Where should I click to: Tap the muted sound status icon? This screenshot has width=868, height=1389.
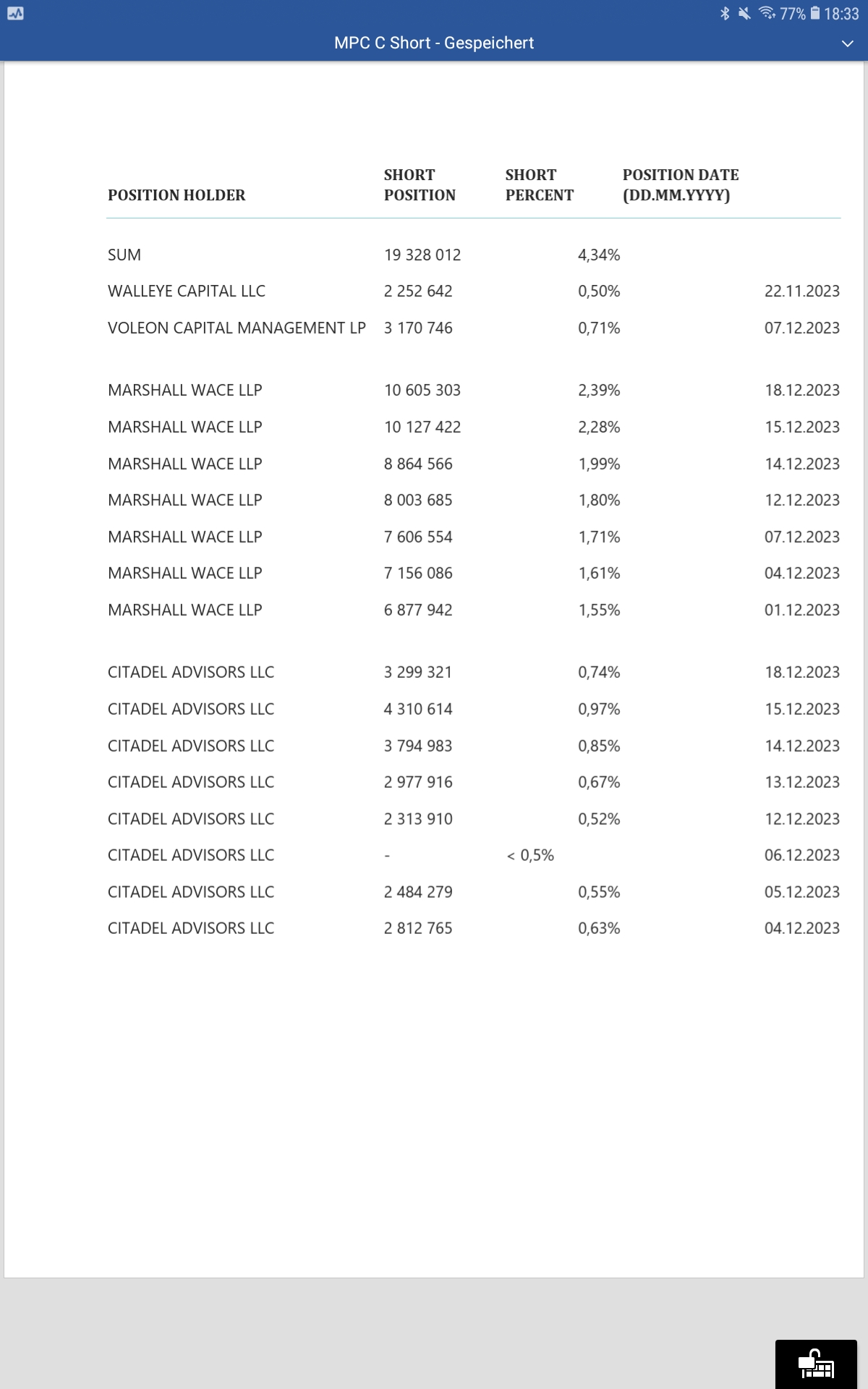(x=745, y=12)
